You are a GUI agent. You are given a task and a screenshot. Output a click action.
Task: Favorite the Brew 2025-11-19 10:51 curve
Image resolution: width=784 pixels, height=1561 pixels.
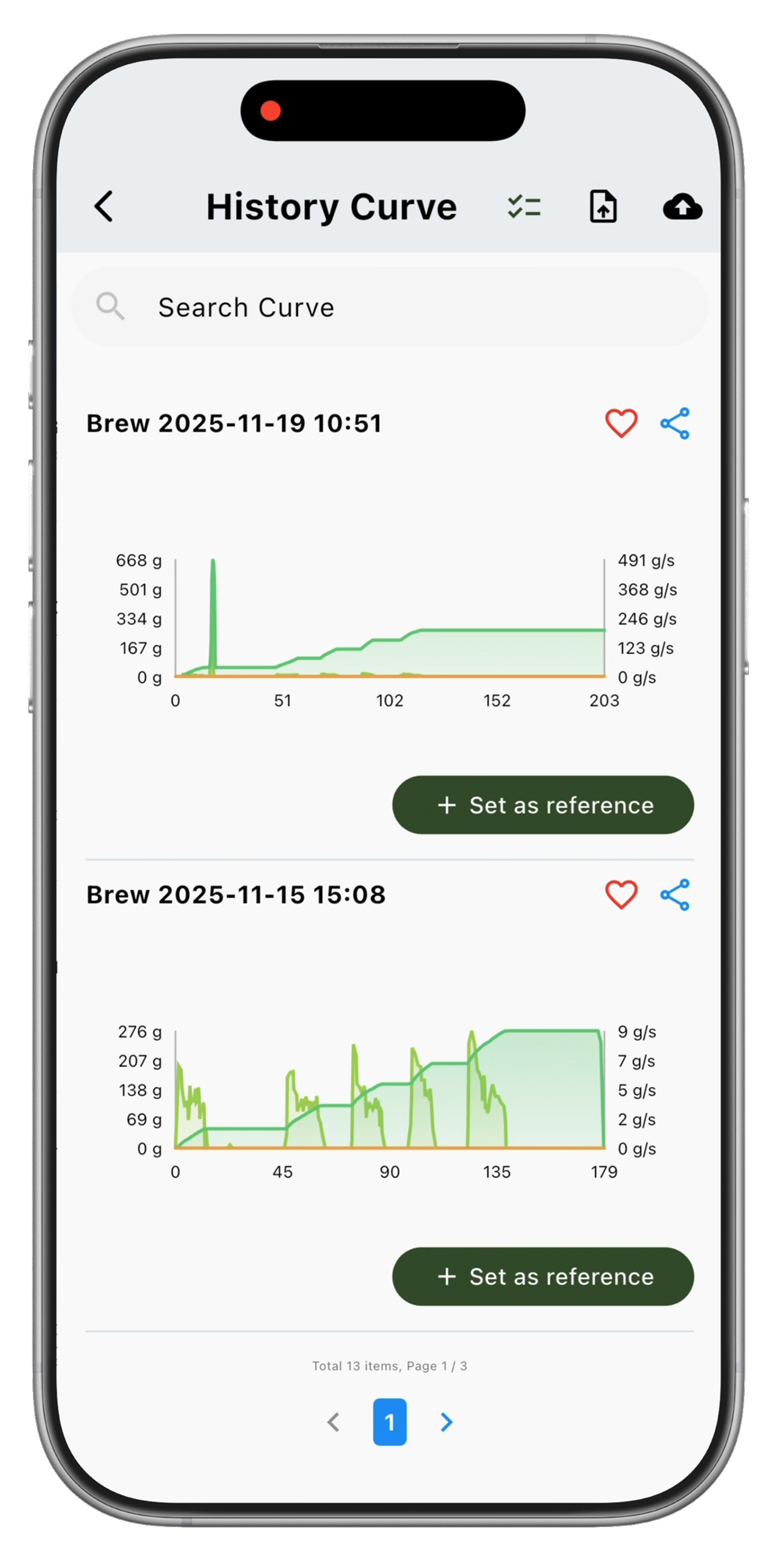click(621, 423)
